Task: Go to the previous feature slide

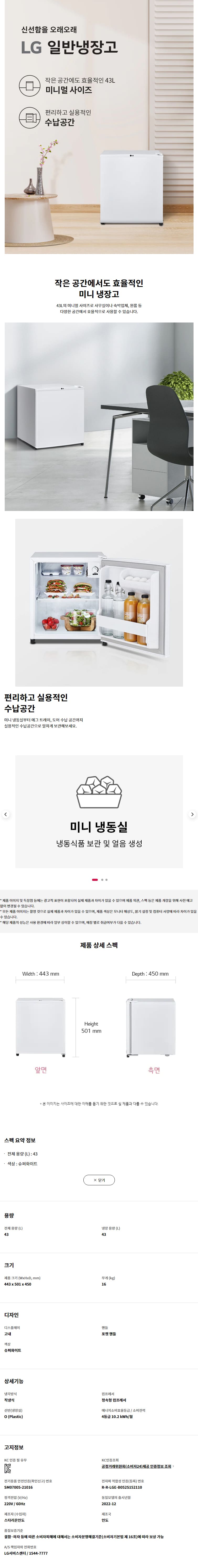Action: click(x=6, y=814)
